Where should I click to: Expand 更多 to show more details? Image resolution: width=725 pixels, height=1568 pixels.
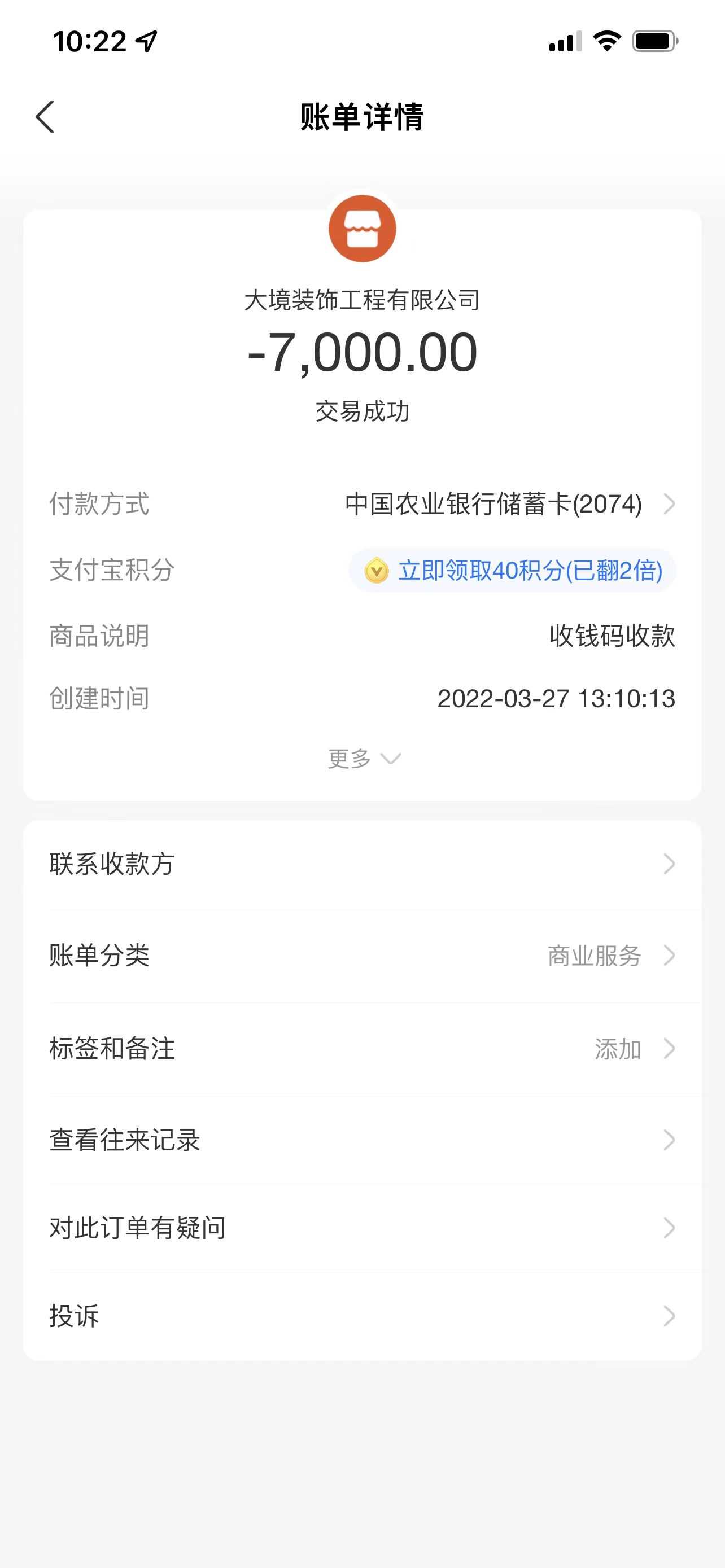pos(364,759)
